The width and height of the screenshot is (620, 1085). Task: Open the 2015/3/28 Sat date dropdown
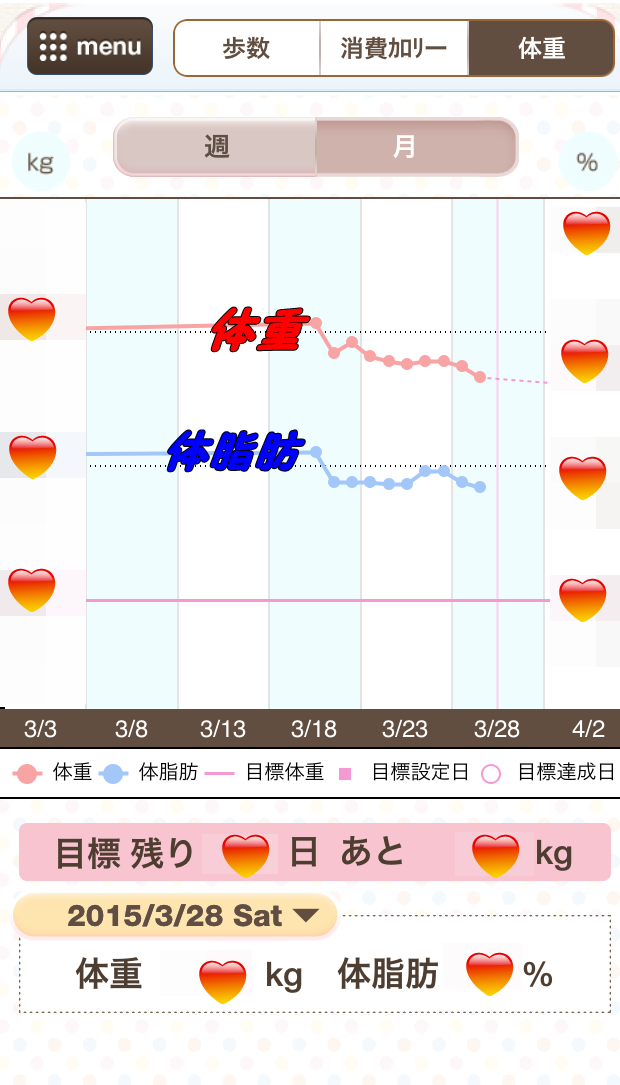pos(176,915)
